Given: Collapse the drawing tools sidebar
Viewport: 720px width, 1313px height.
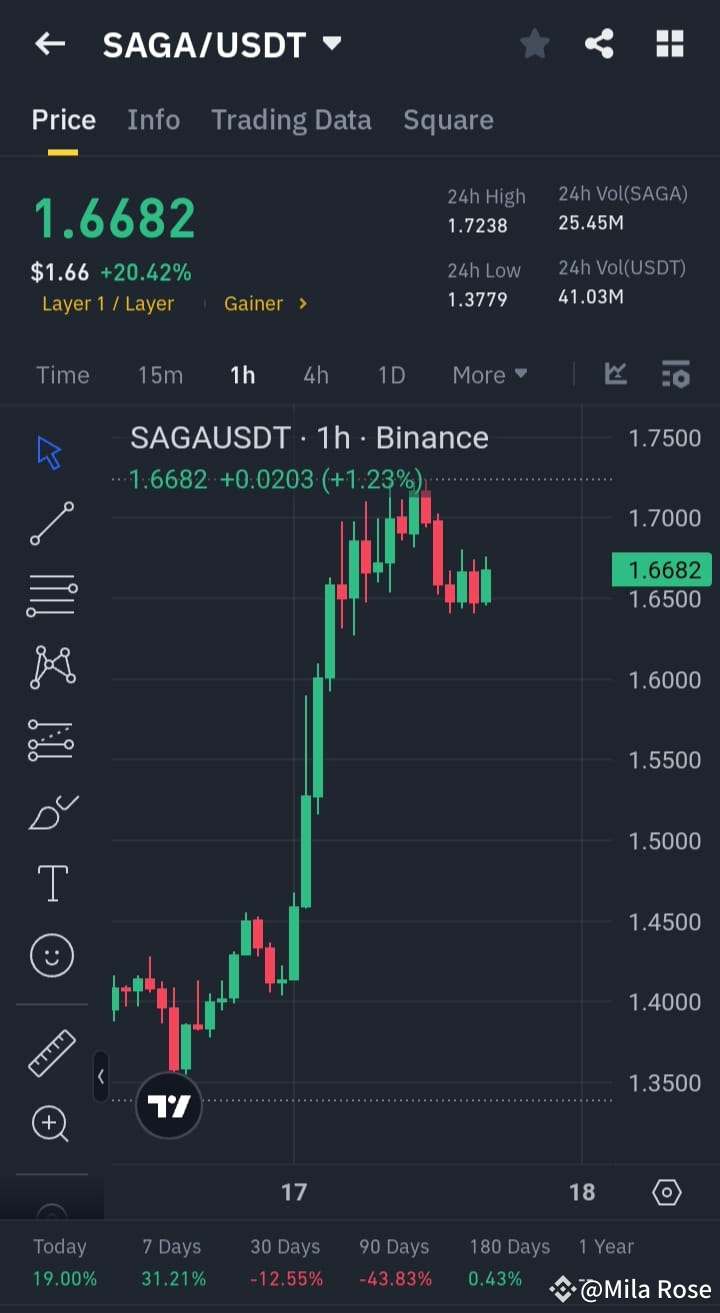Looking at the screenshot, I should click(x=101, y=1077).
